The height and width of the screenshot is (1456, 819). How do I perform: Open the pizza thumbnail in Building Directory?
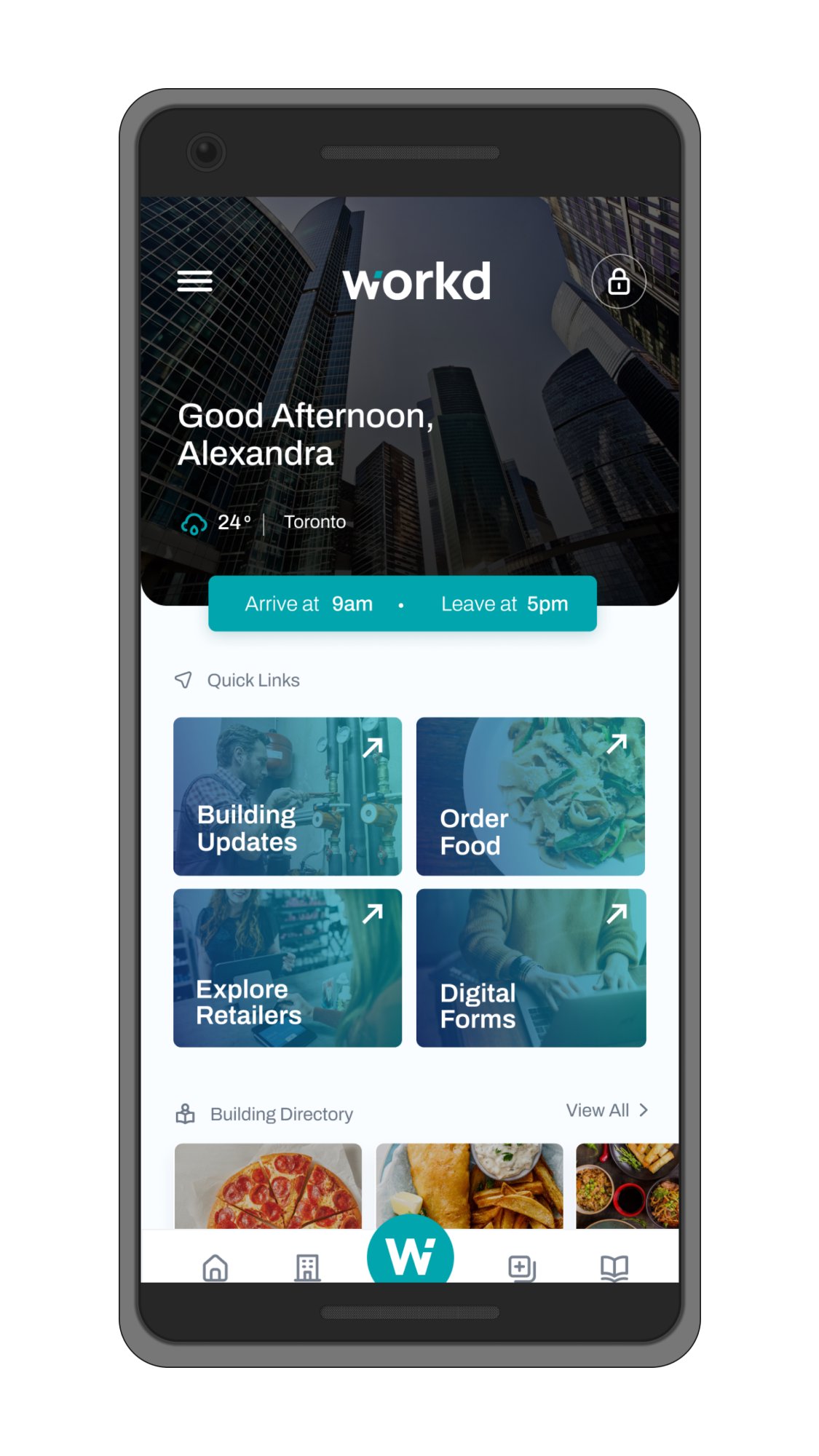click(269, 1187)
